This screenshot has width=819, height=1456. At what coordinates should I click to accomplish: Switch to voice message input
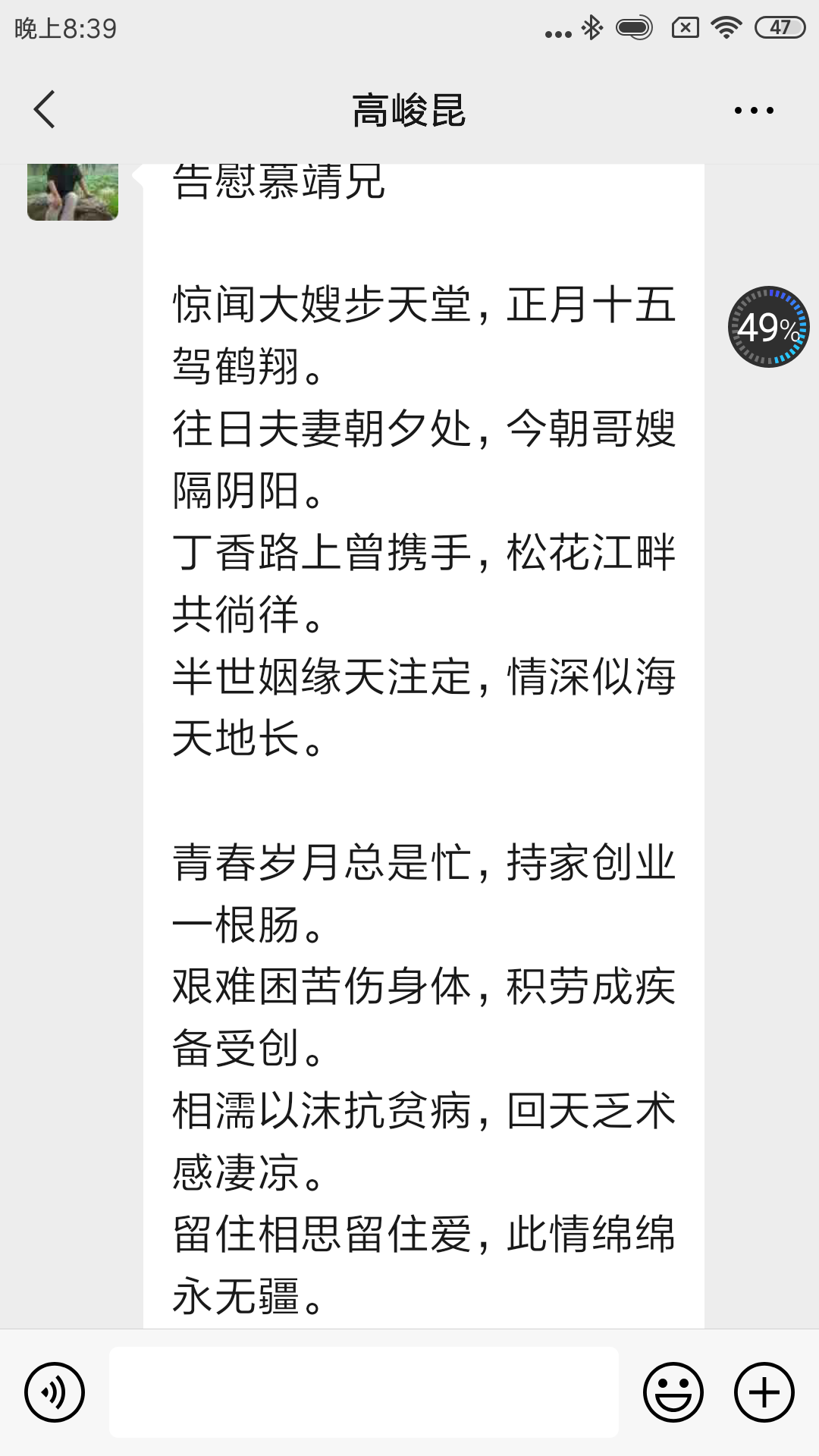[x=55, y=1392]
